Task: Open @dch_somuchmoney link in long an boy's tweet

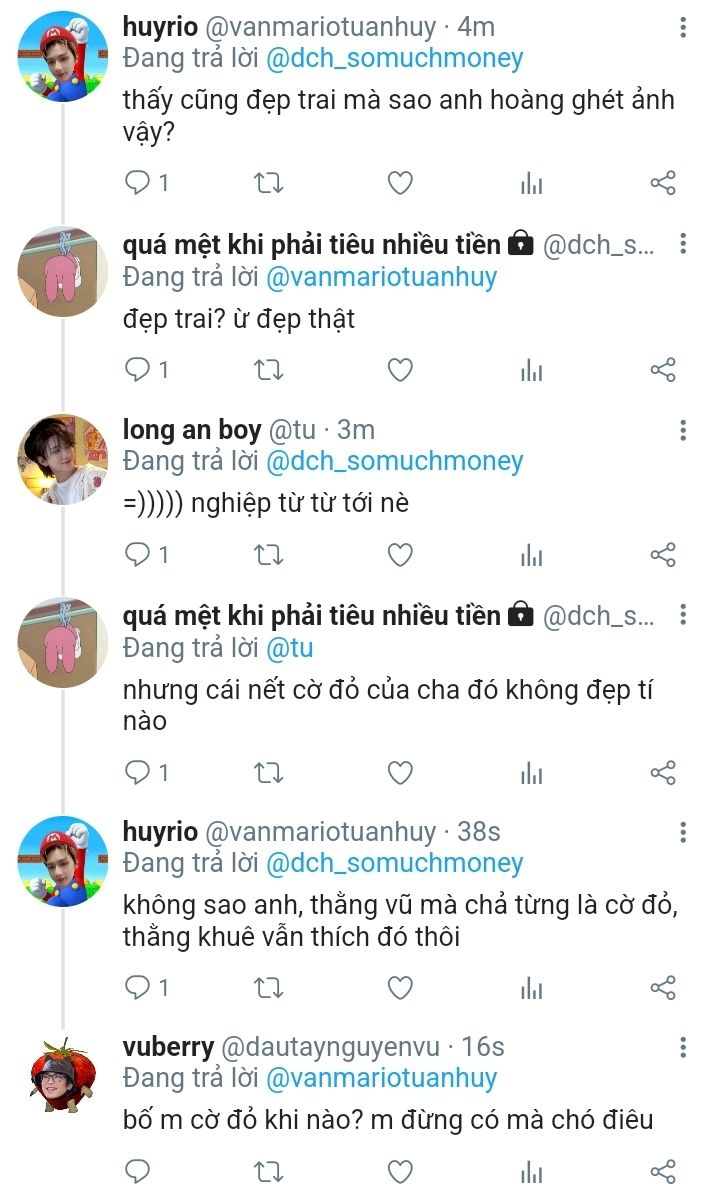Action: [x=395, y=462]
